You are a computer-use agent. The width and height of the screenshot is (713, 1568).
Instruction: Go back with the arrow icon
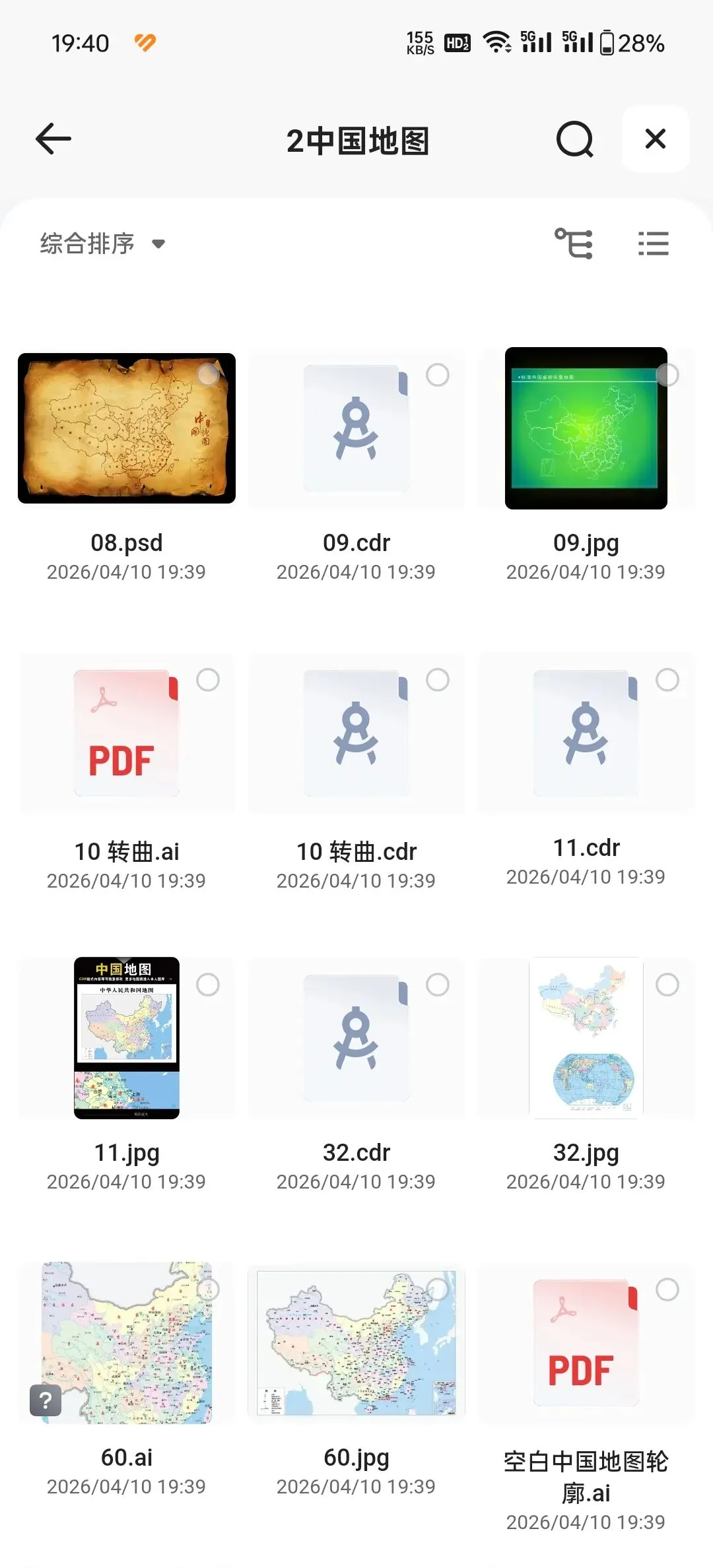(x=53, y=139)
